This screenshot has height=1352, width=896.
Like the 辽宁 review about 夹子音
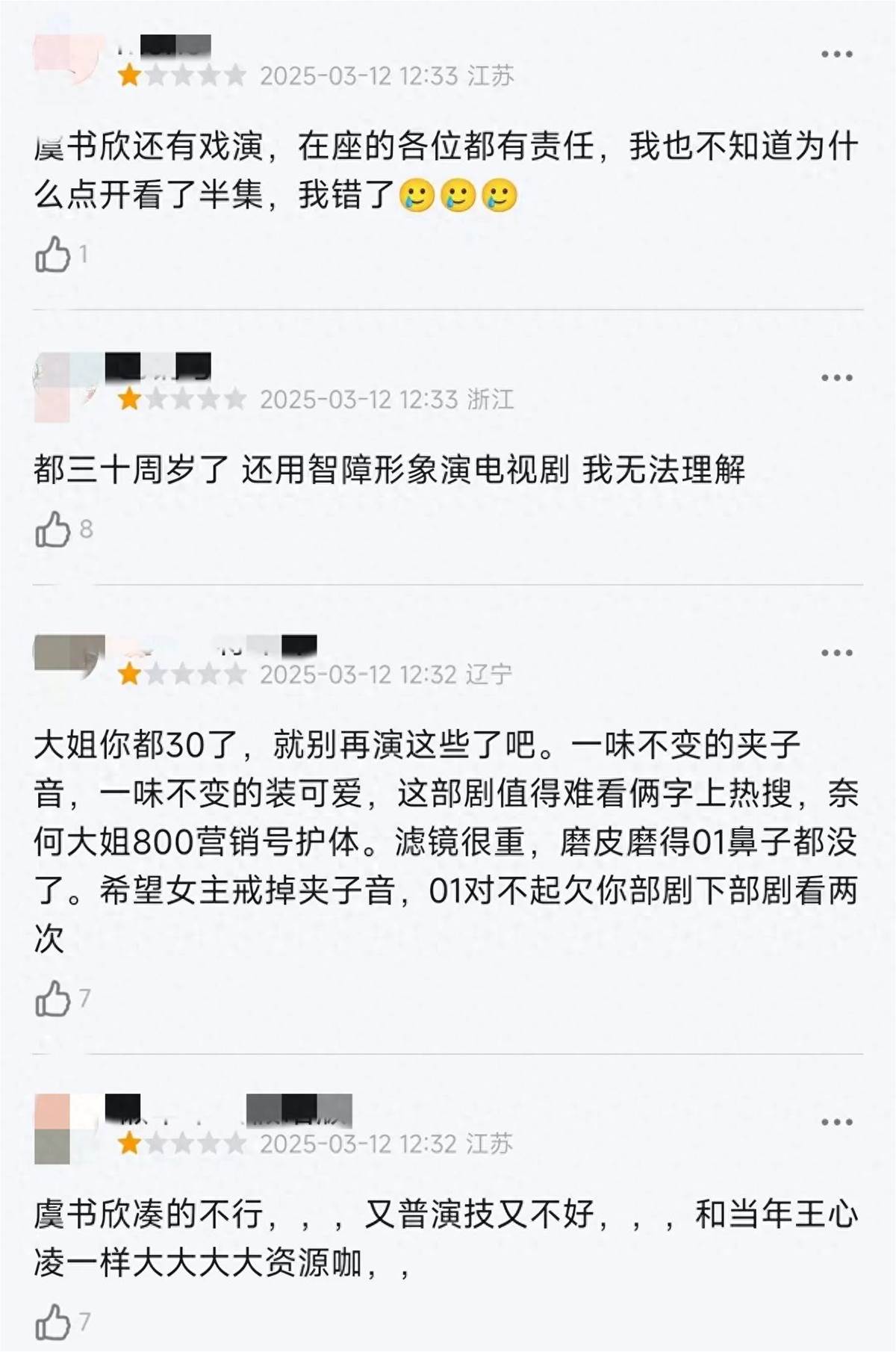tap(52, 999)
